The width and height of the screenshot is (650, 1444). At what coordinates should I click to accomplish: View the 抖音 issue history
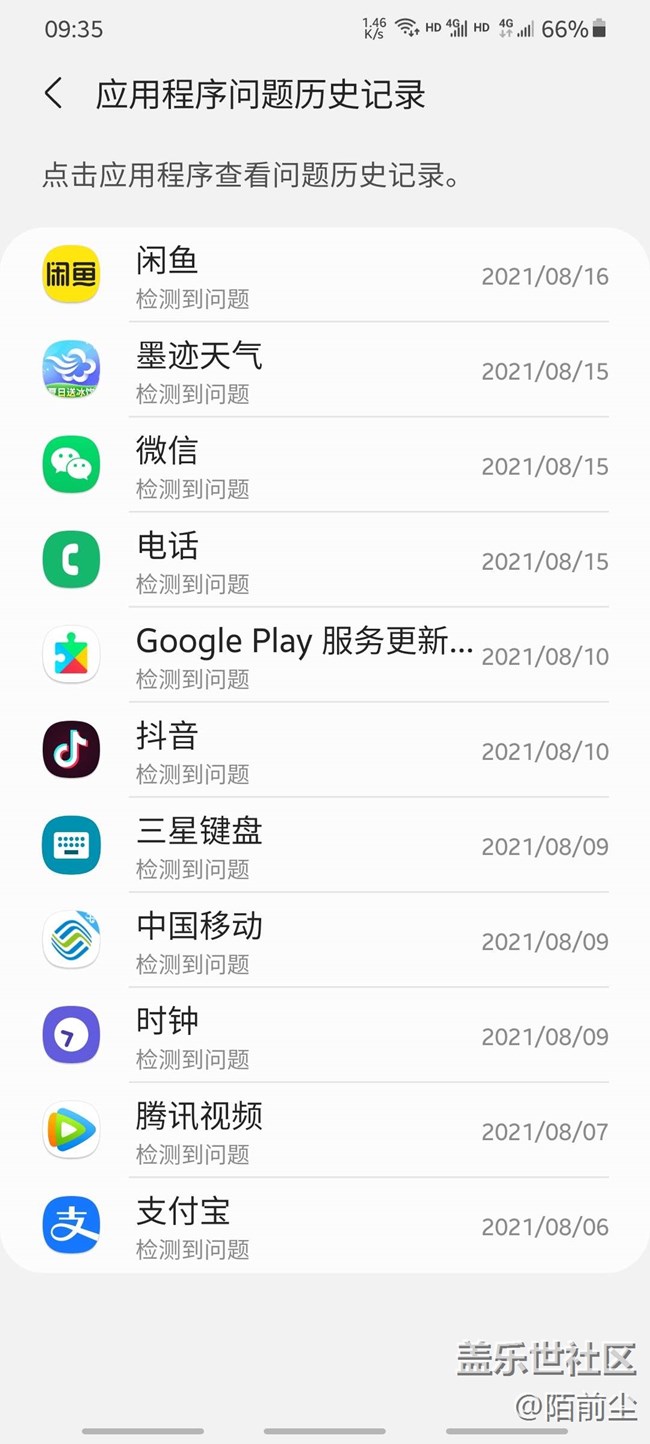click(x=325, y=750)
